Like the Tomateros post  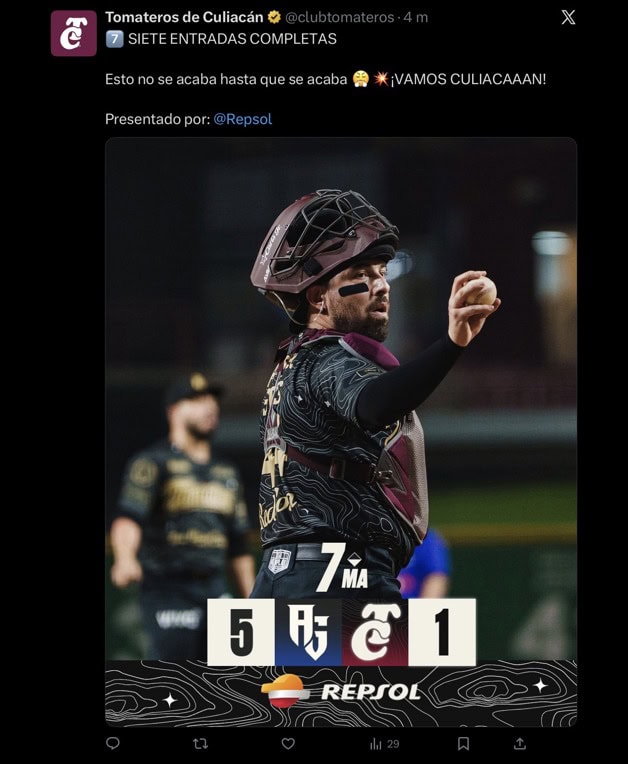288,743
